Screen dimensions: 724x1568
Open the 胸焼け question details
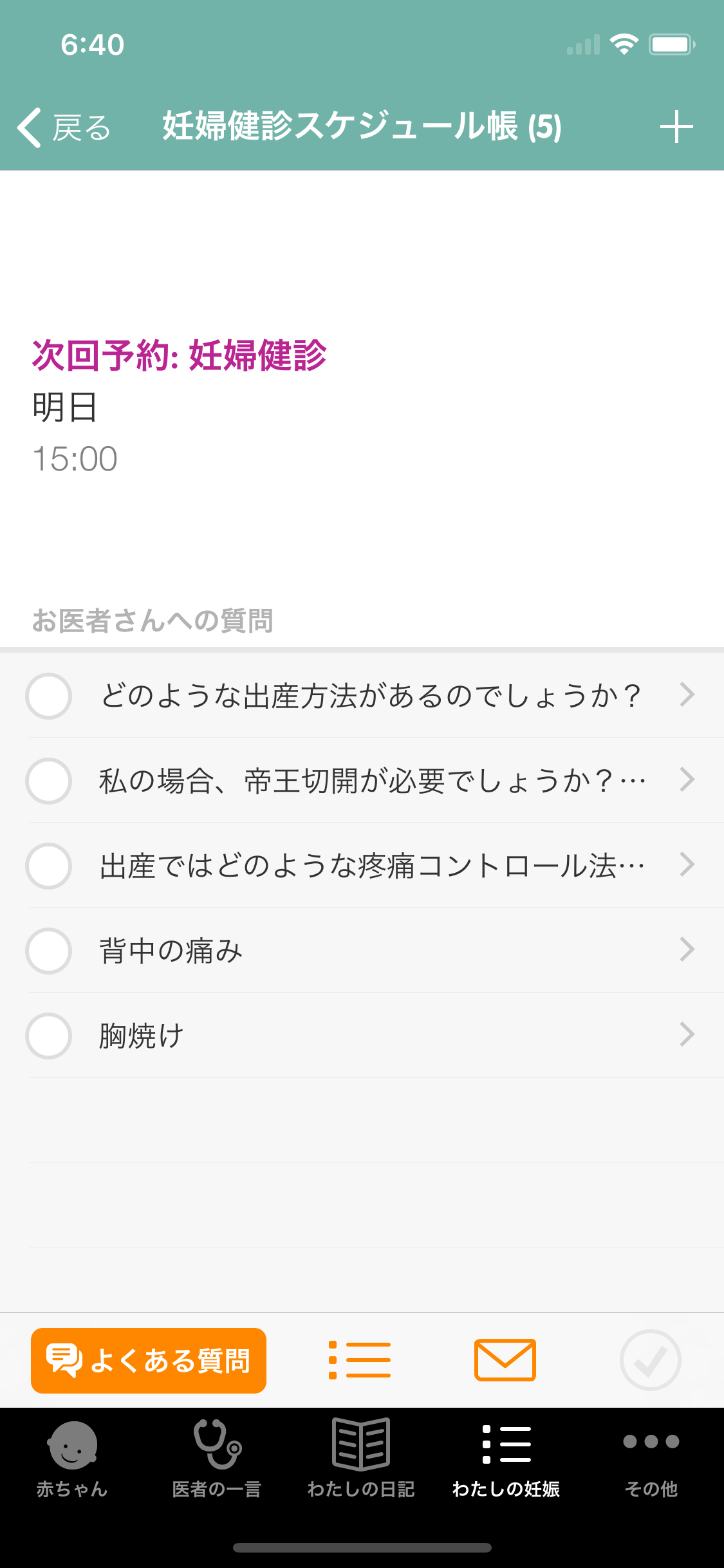click(x=373, y=1036)
